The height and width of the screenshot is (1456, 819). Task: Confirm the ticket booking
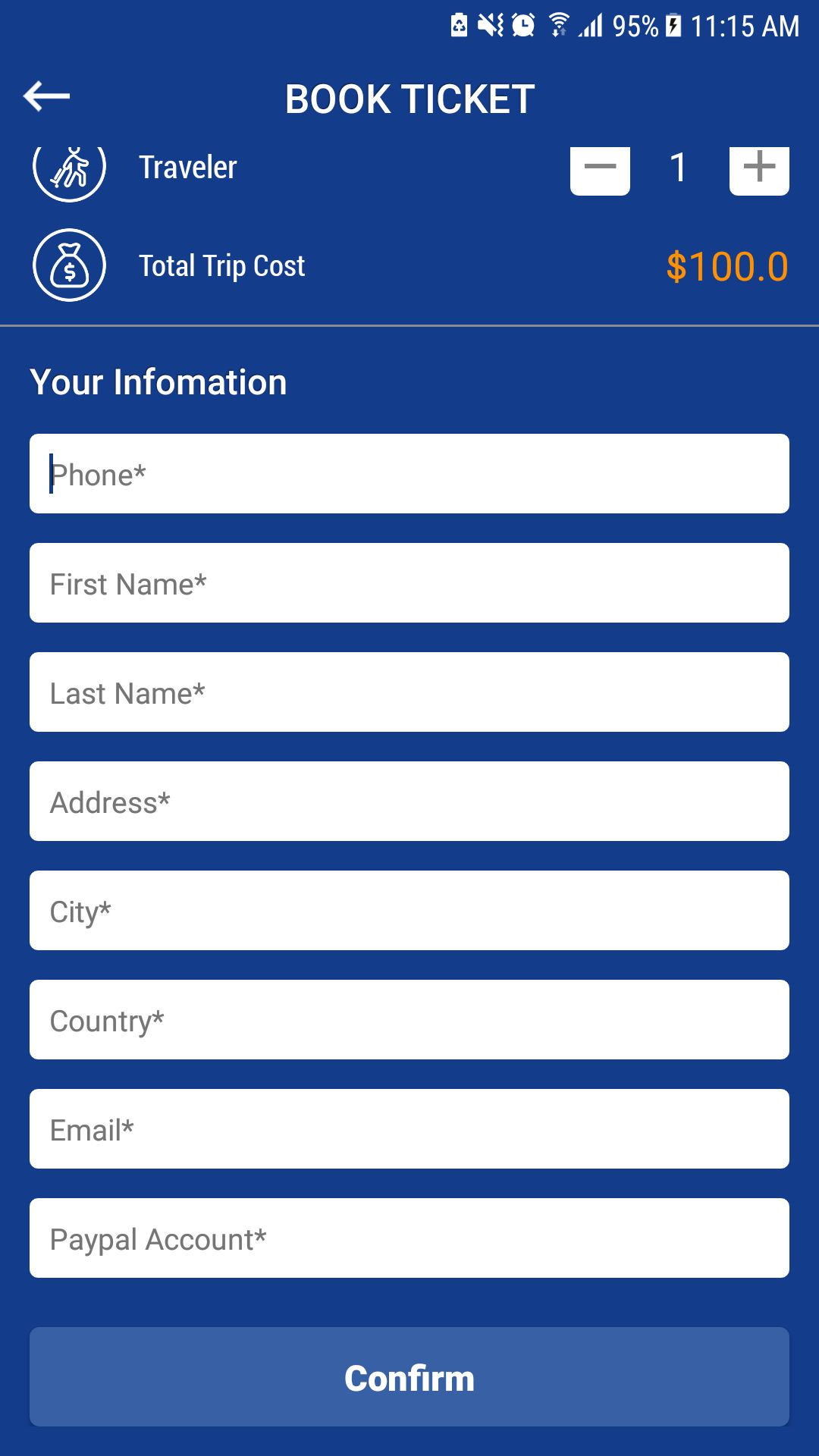[409, 1377]
